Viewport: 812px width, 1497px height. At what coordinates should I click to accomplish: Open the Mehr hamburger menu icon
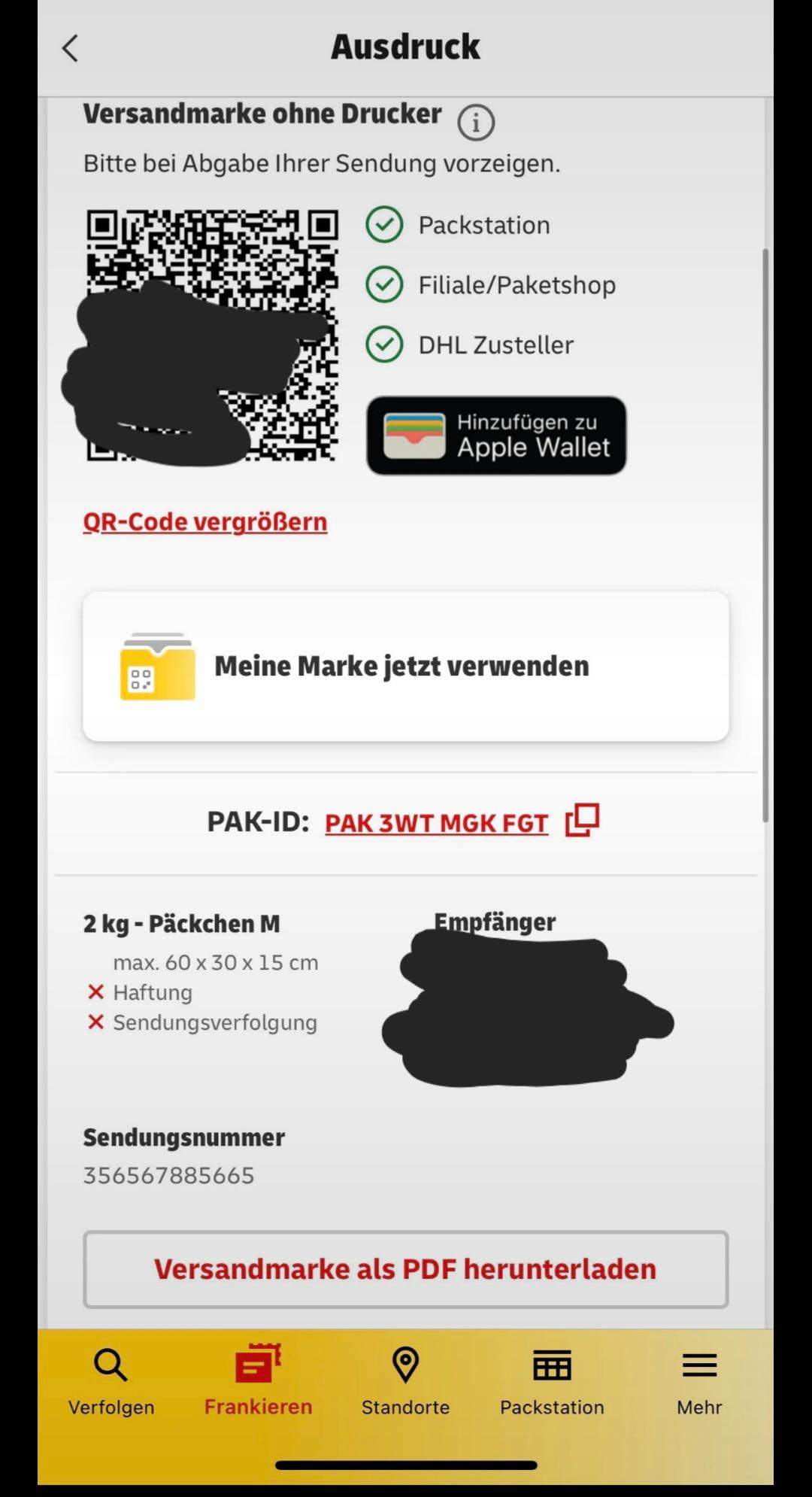(x=698, y=1365)
